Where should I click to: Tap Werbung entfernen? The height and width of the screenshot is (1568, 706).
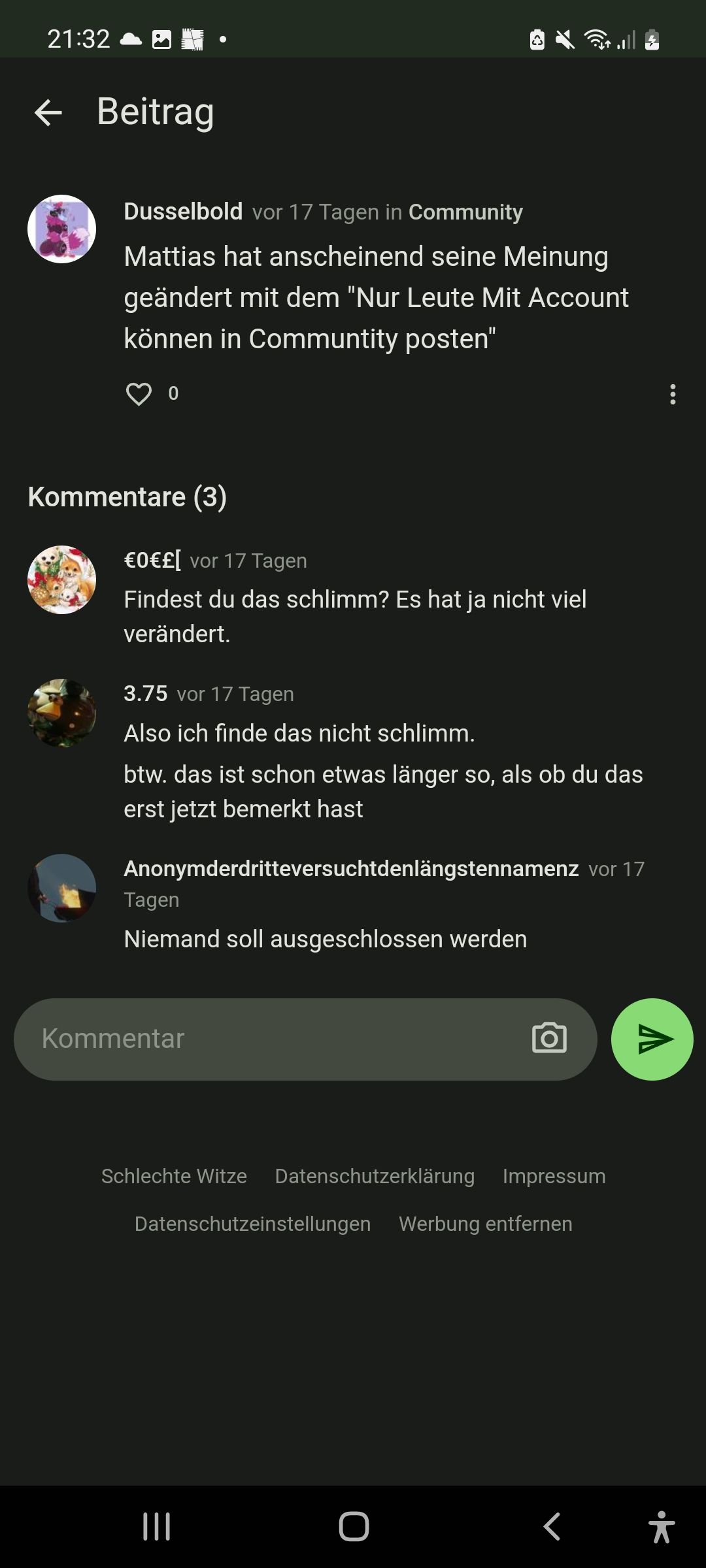pos(485,1224)
